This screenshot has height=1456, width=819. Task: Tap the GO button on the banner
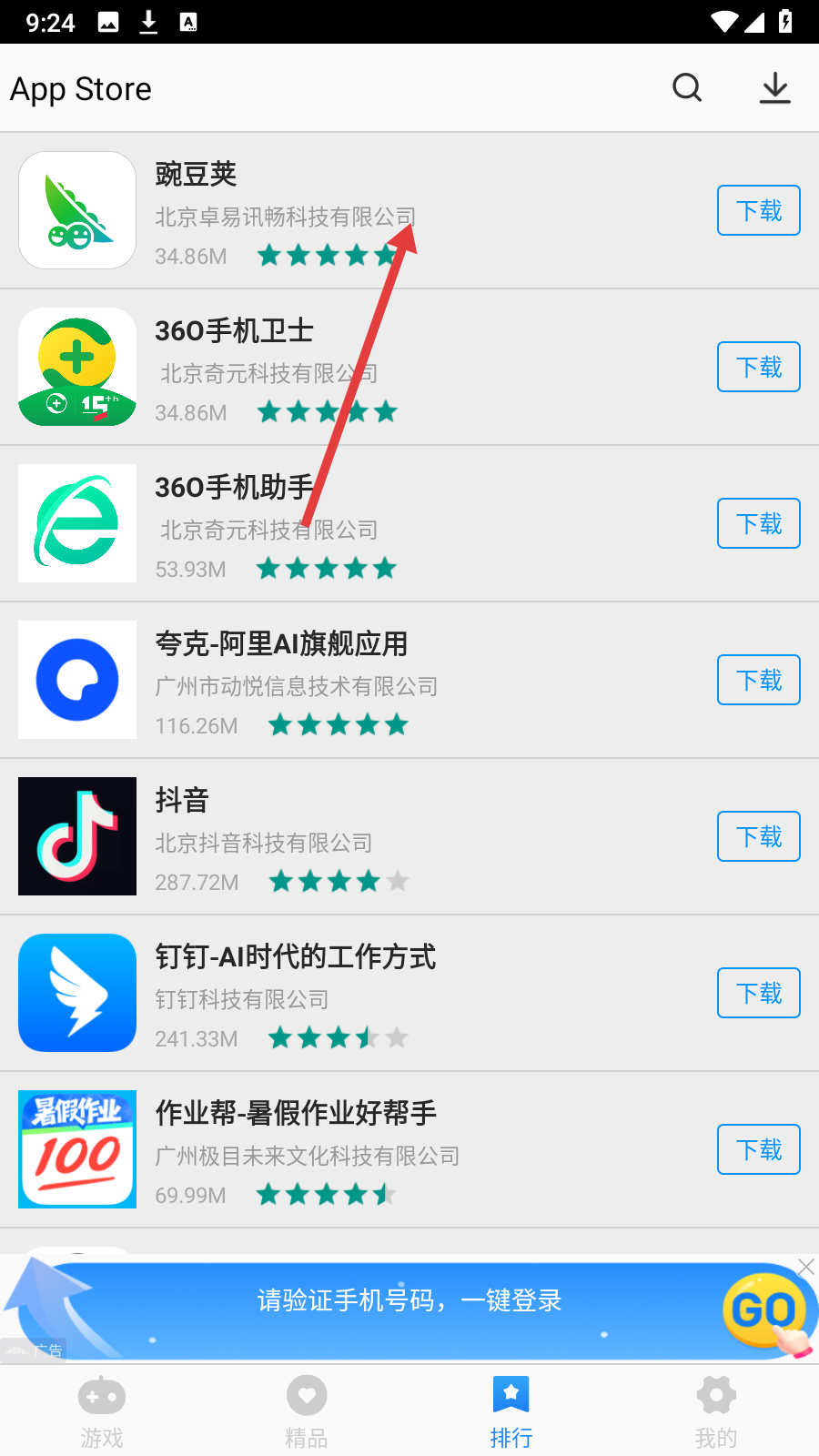(x=764, y=1310)
